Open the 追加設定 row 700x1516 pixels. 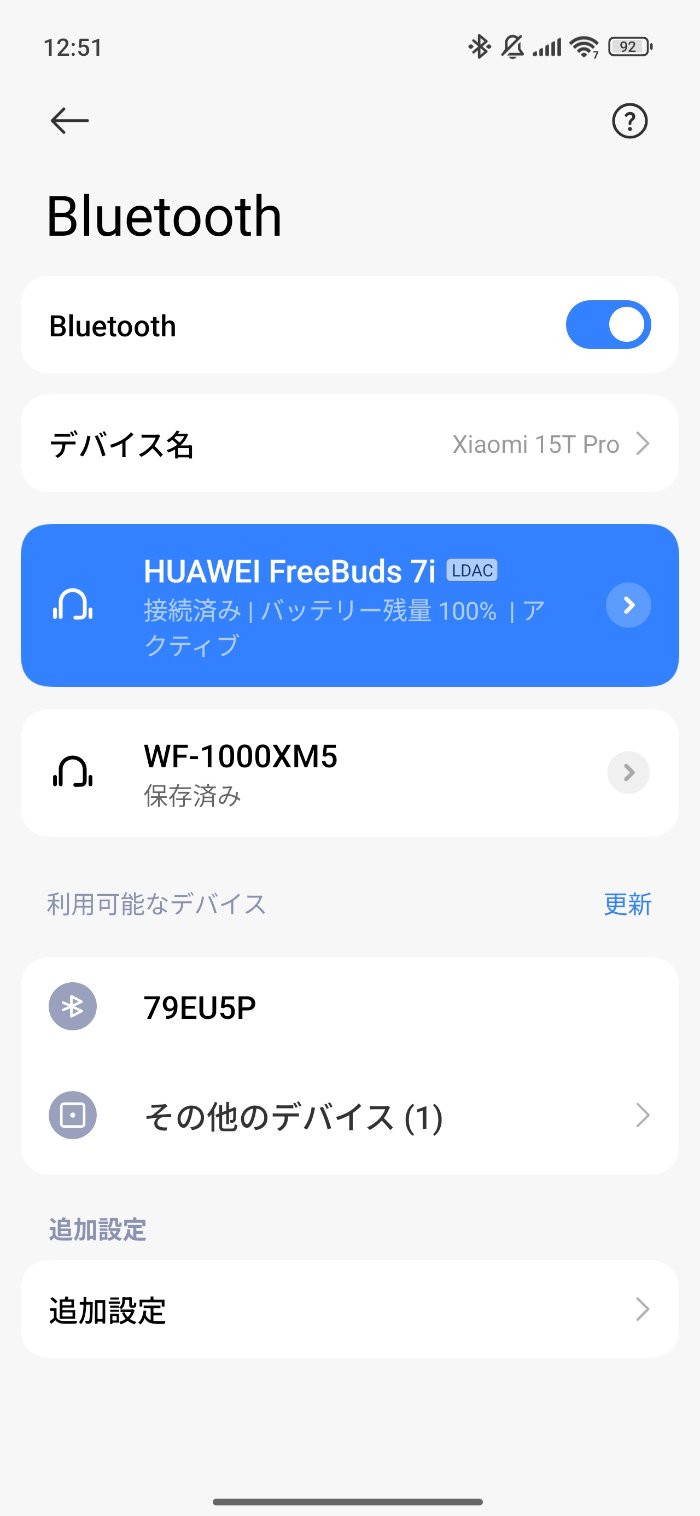350,1309
